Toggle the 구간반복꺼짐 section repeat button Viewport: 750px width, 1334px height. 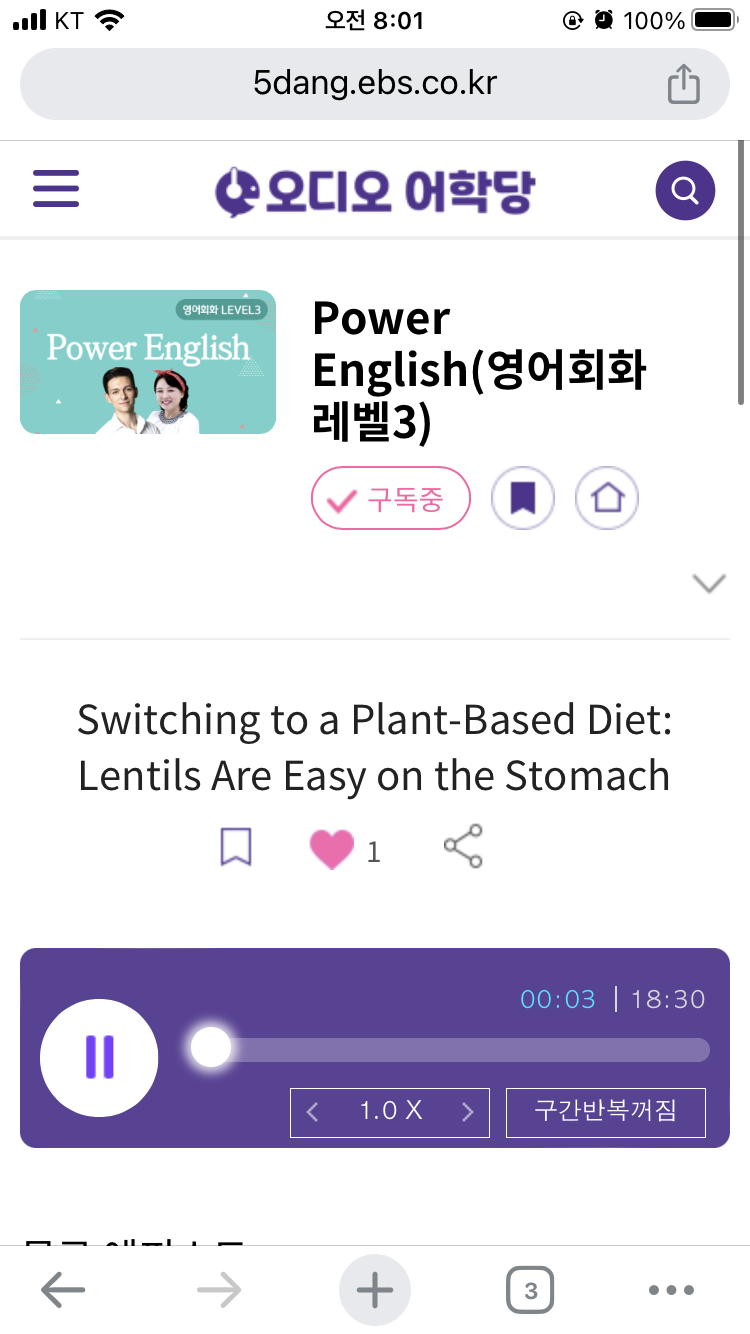tap(605, 1112)
